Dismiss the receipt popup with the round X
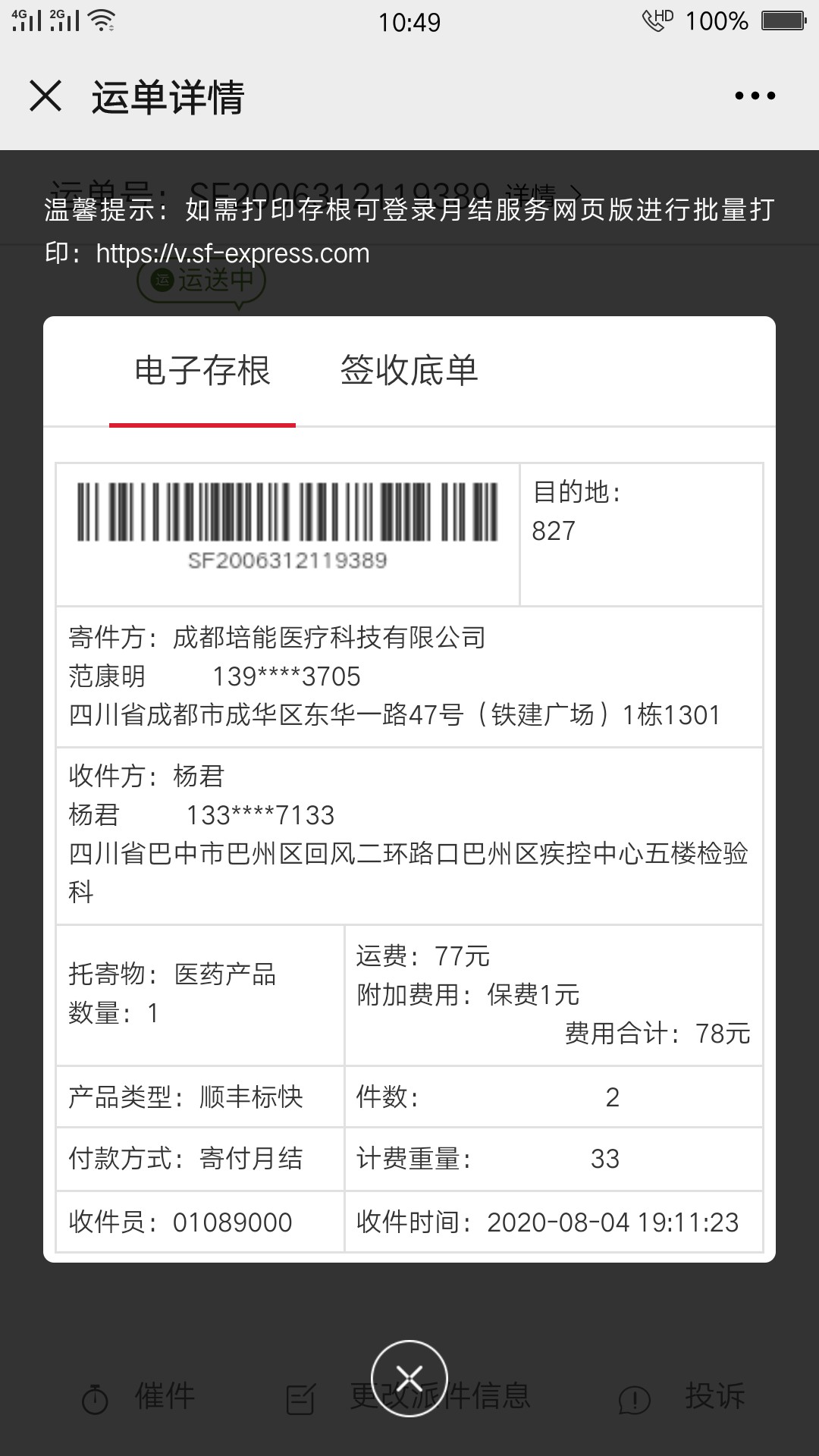Image resolution: width=819 pixels, height=1456 pixels. [409, 1378]
